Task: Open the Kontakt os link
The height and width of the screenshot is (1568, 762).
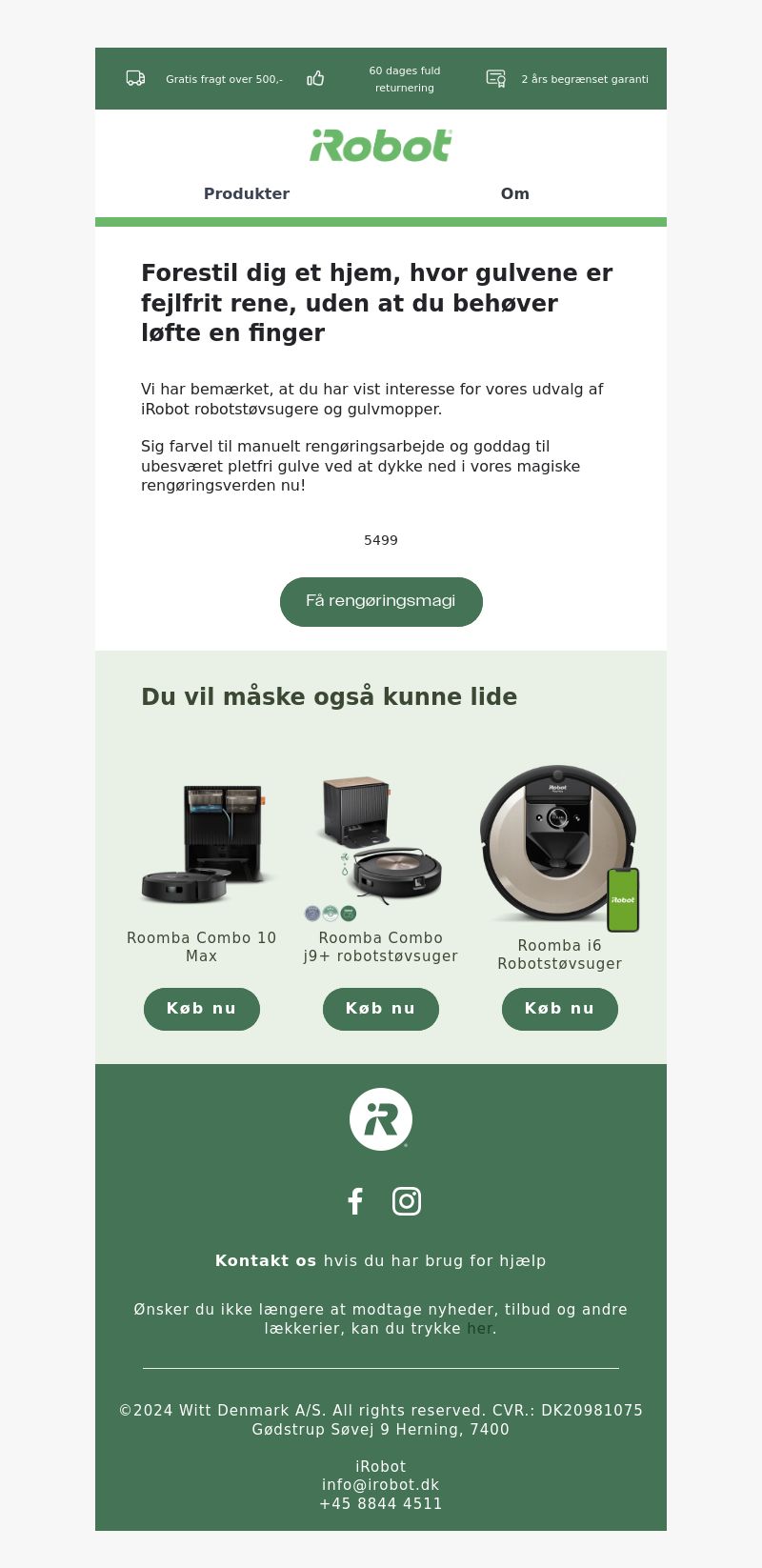Action: 266,1260
